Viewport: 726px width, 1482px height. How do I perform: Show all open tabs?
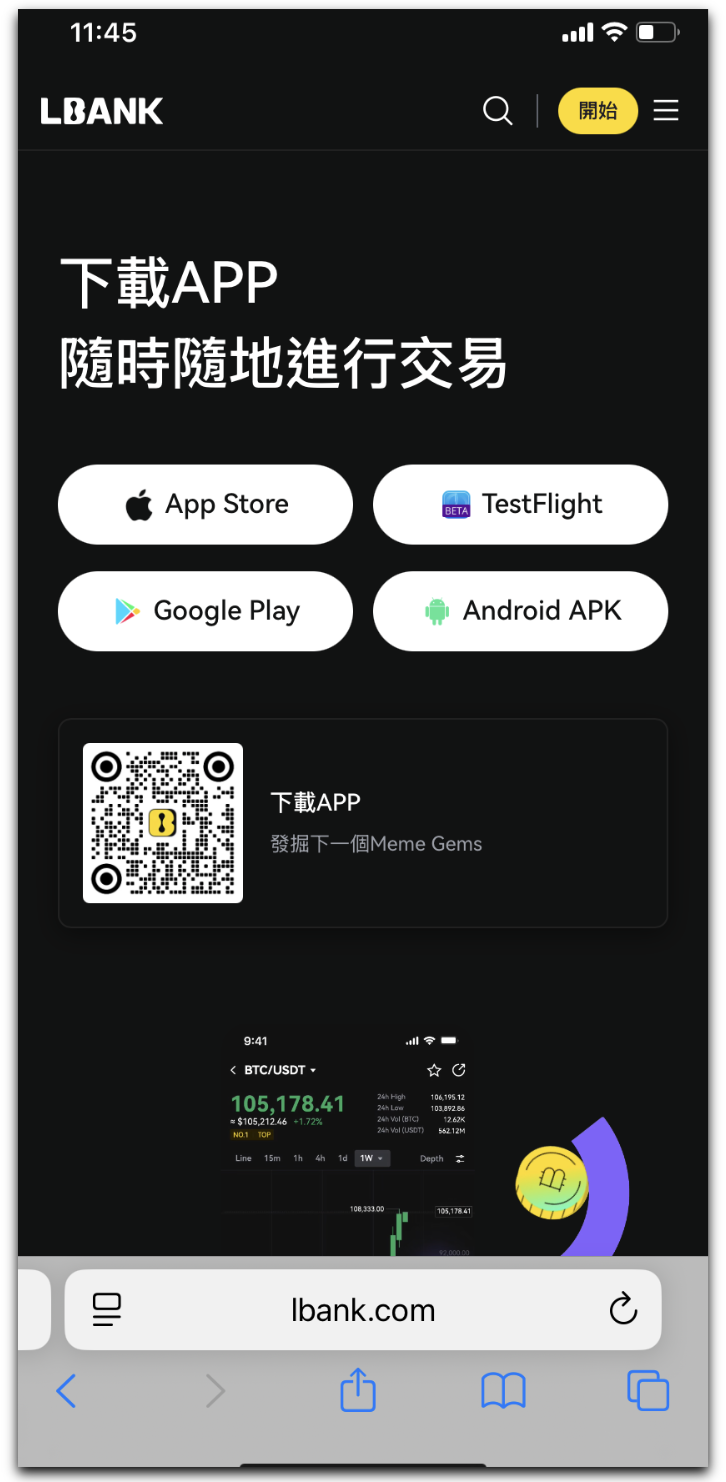648,1390
